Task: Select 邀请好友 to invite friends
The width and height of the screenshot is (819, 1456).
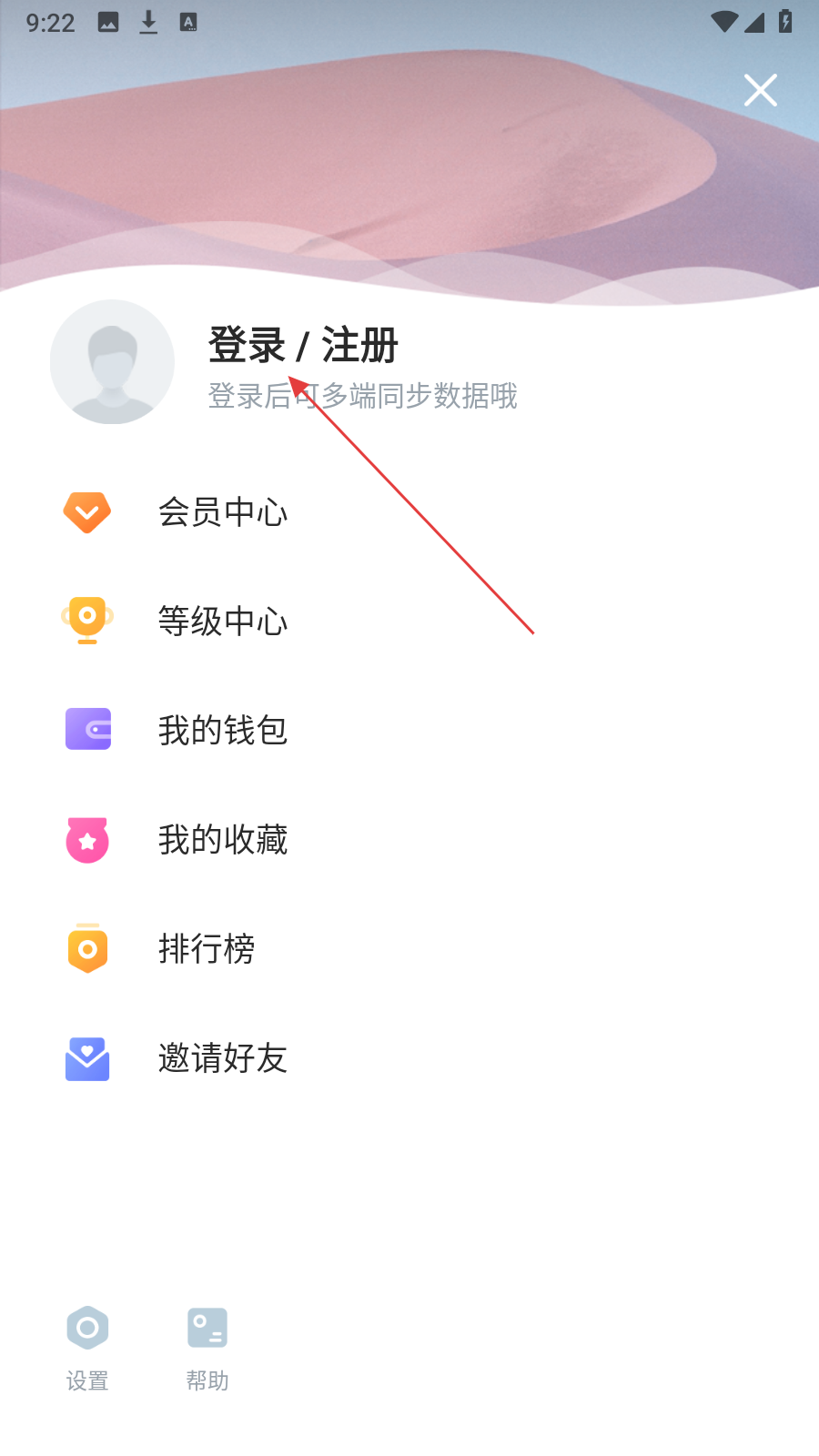Action: tap(223, 1058)
